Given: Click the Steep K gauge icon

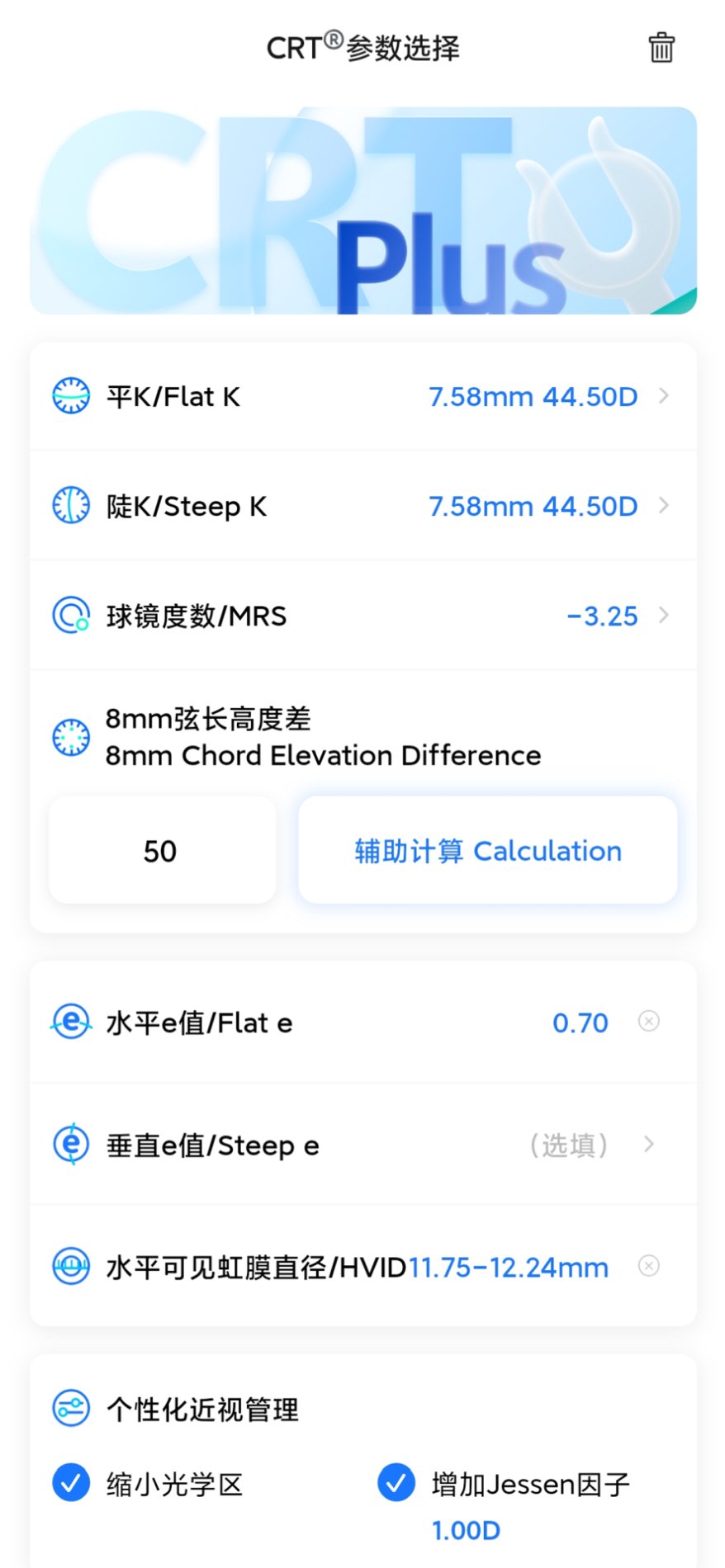Looking at the screenshot, I should tap(71, 506).
